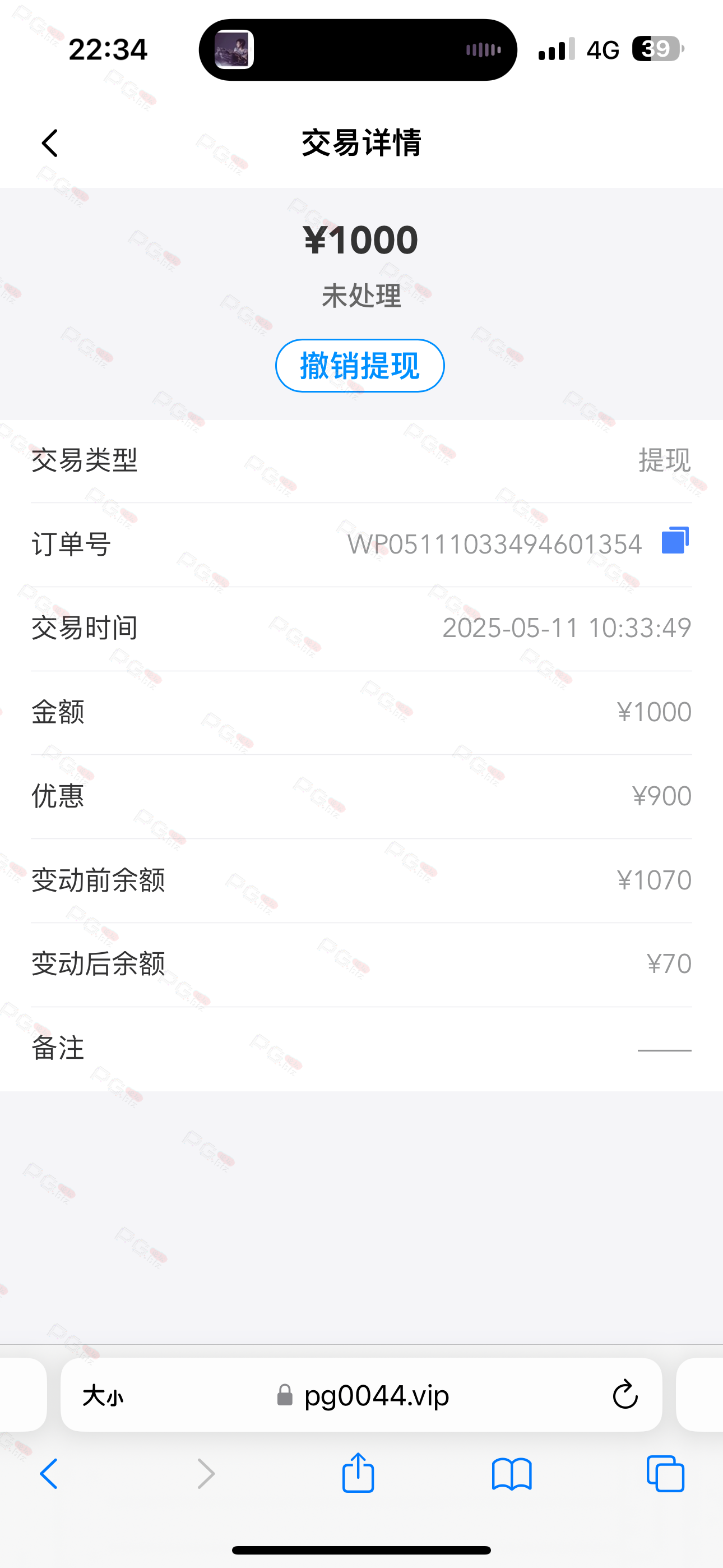Reload the pg0044.vip page
Screen dimensions: 723x1568
625,1395
